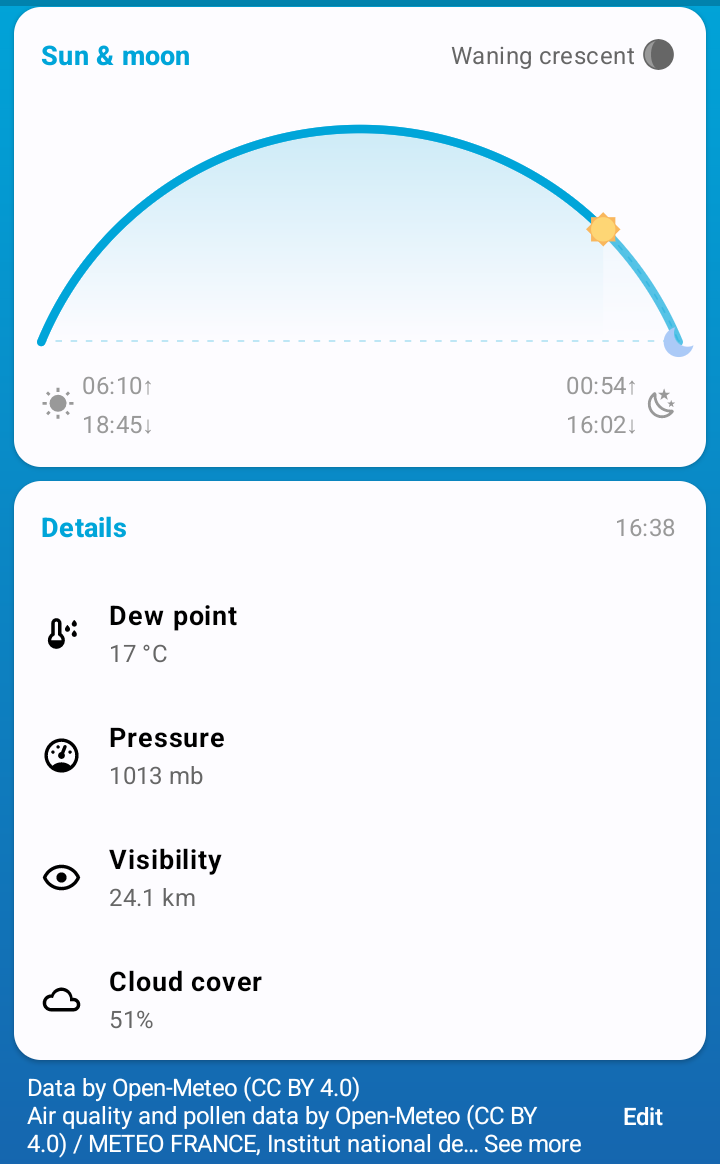Tap the Edit button
The image size is (720, 1164).
(x=642, y=1117)
